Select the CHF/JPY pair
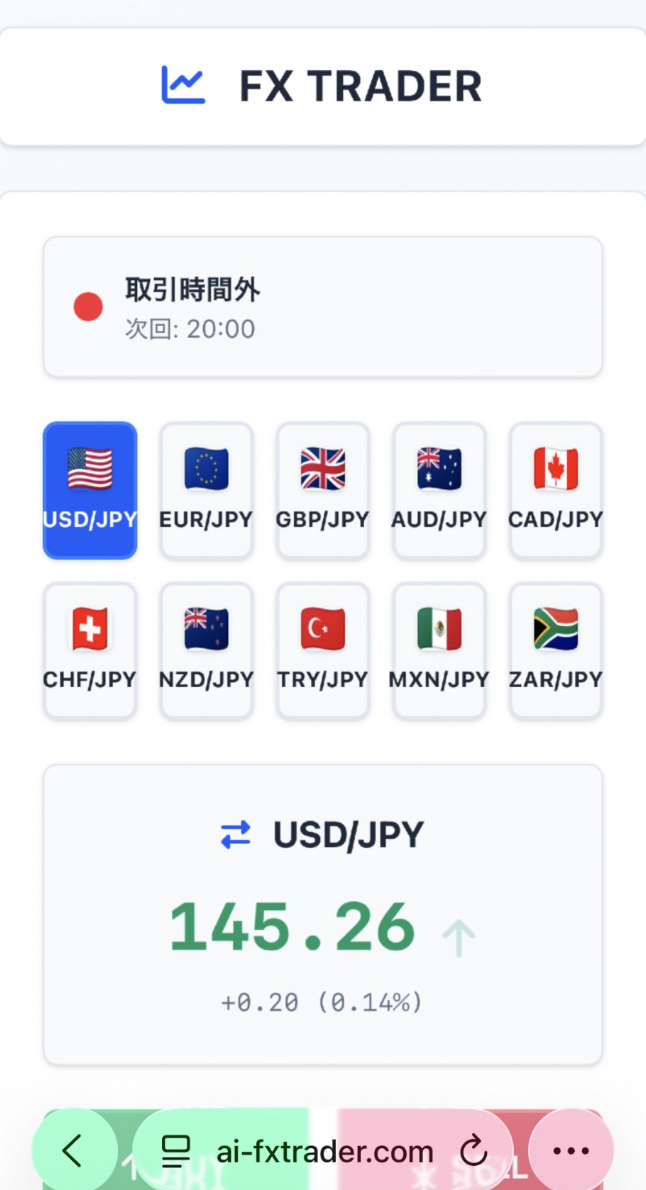This screenshot has height=1190, width=646. tap(89, 650)
